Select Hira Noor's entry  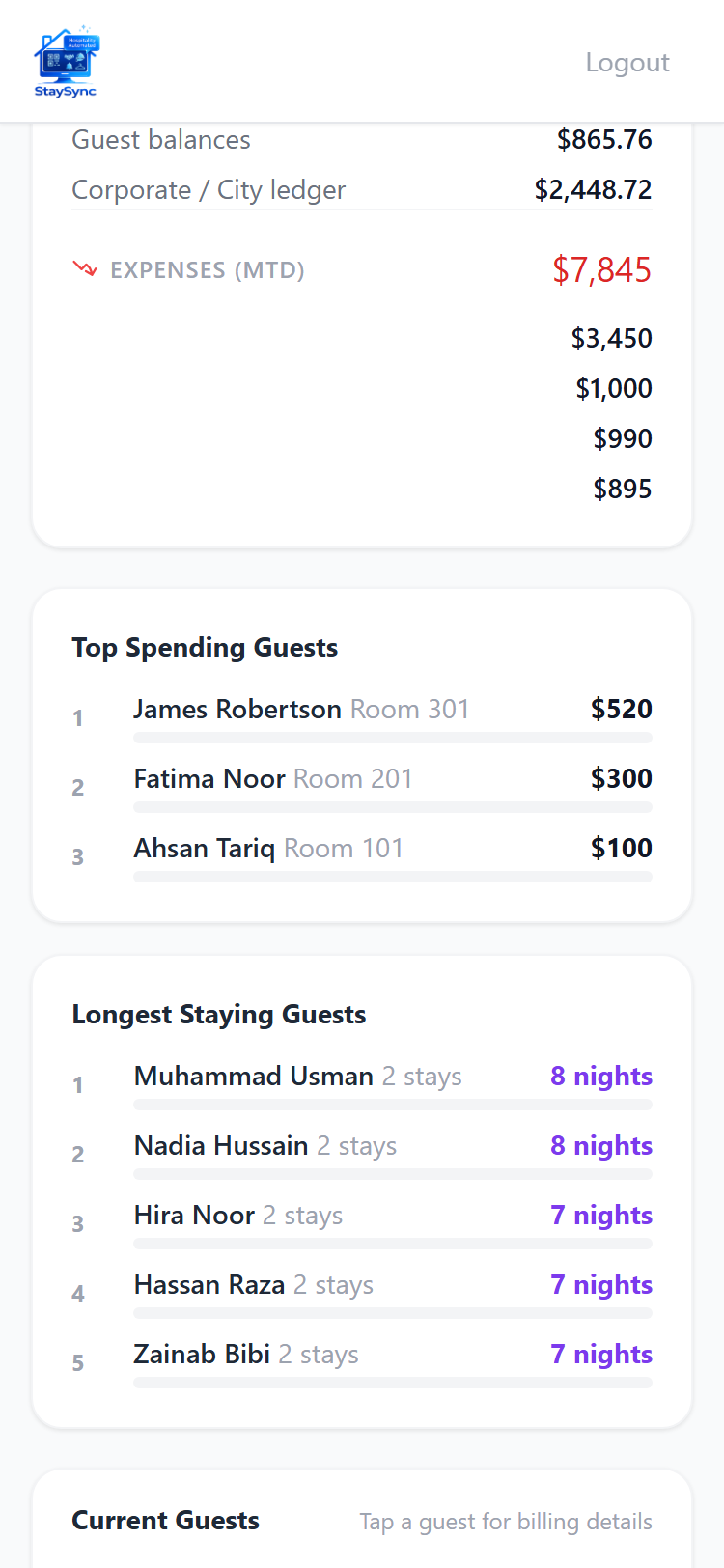tap(196, 1215)
